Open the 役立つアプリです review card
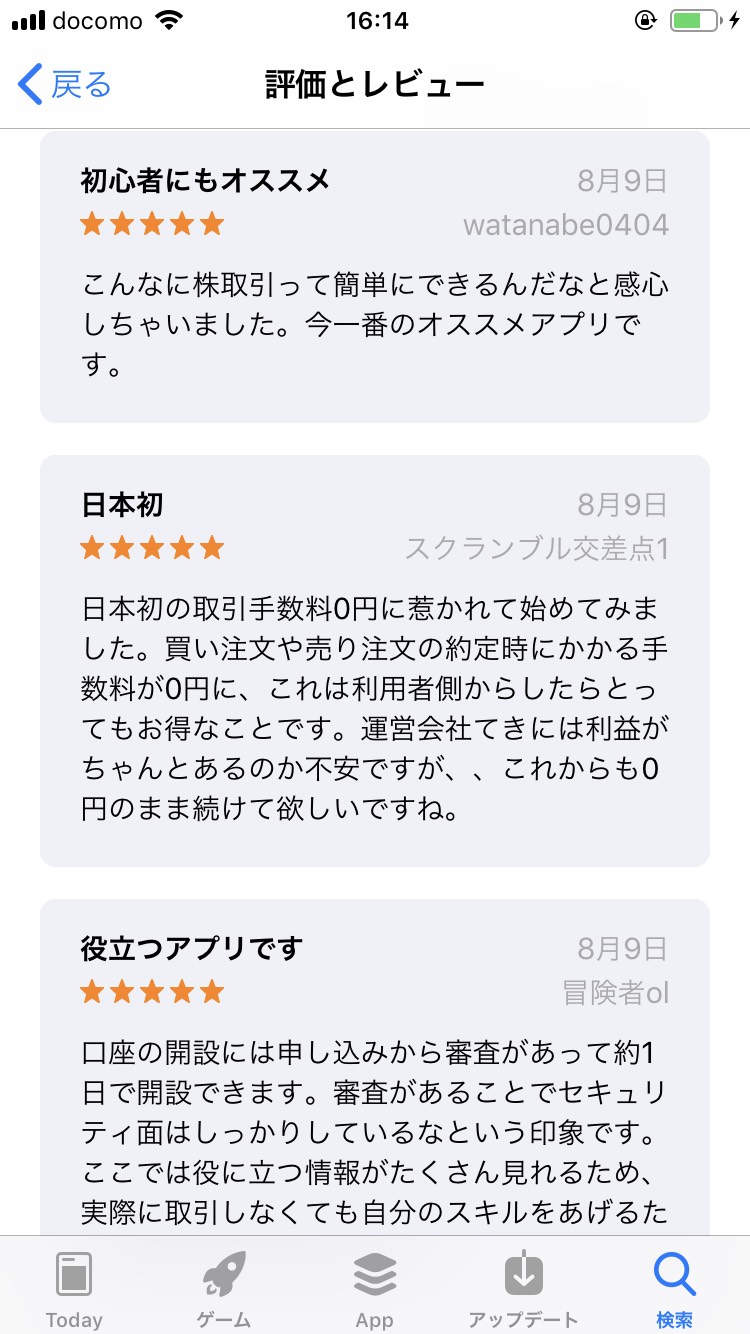 tap(375, 1070)
